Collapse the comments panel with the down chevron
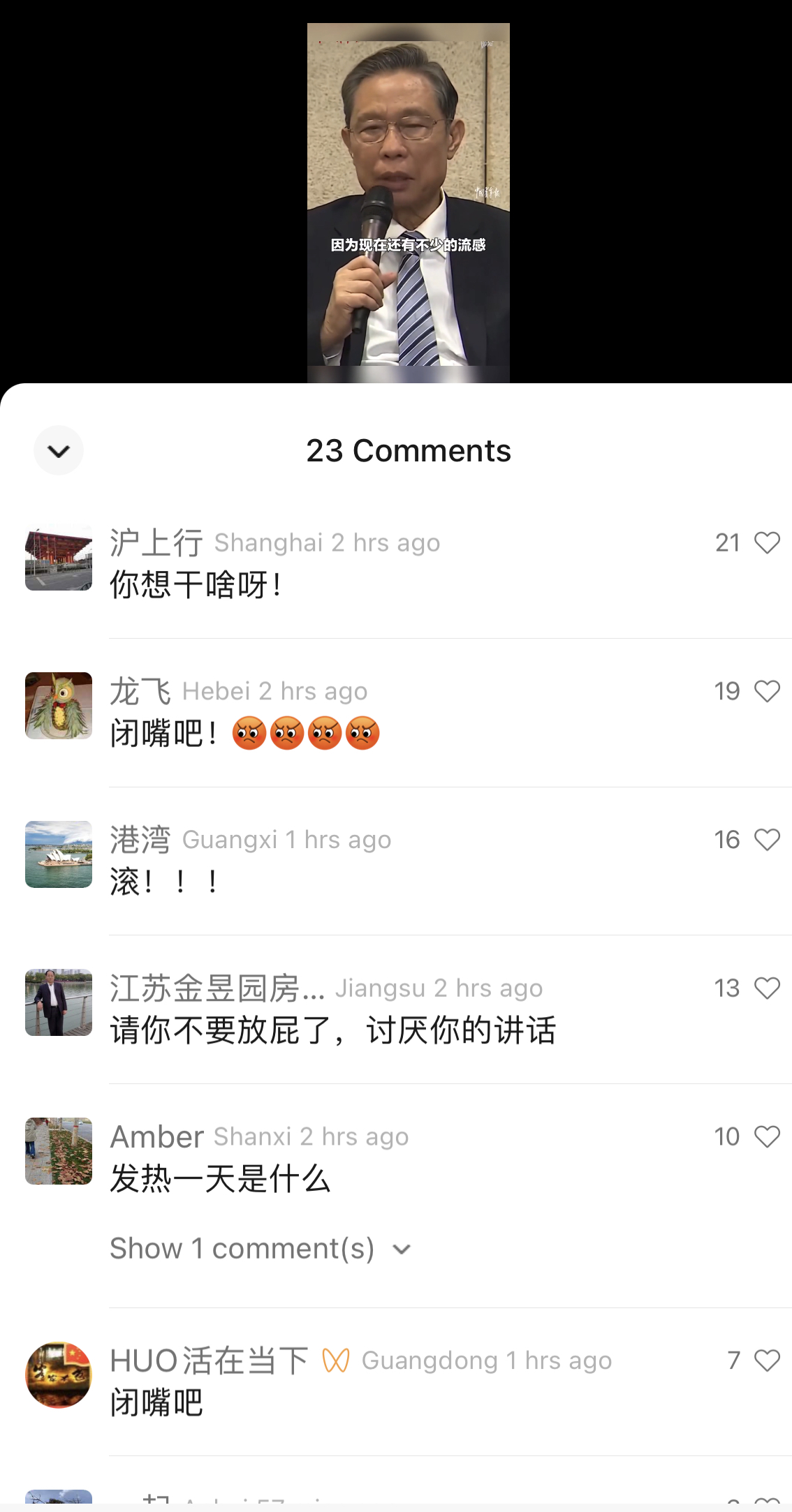The height and width of the screenshot is (1512, 792). tap(59, 450)
